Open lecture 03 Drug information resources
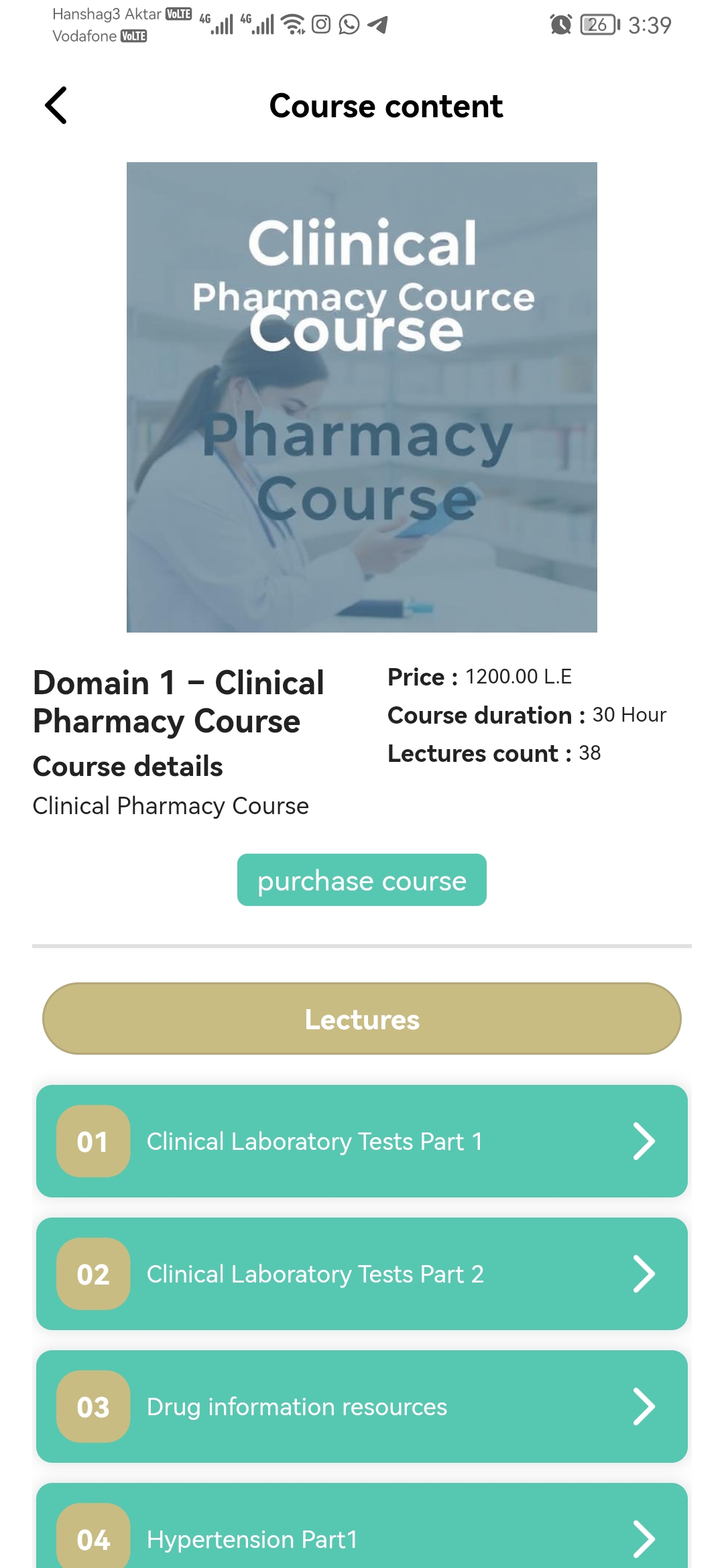Screen dimensions: 724x1568 (361, 1407)
